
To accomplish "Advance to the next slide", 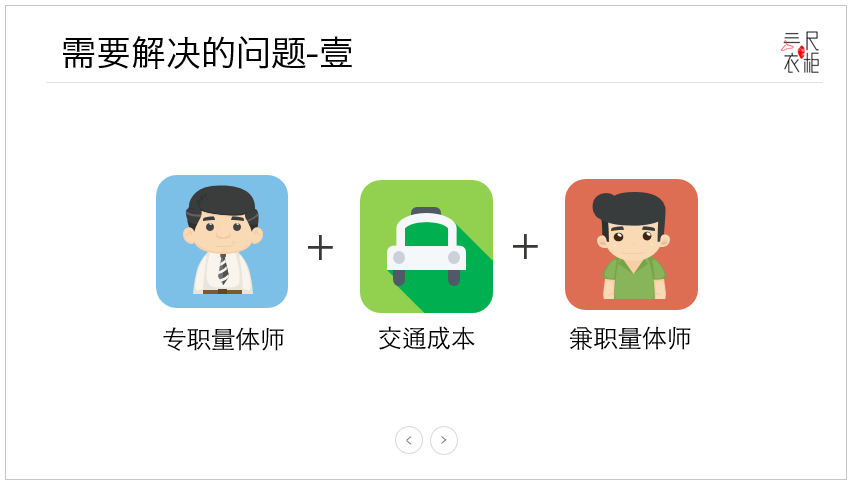I will click(444, 440).
